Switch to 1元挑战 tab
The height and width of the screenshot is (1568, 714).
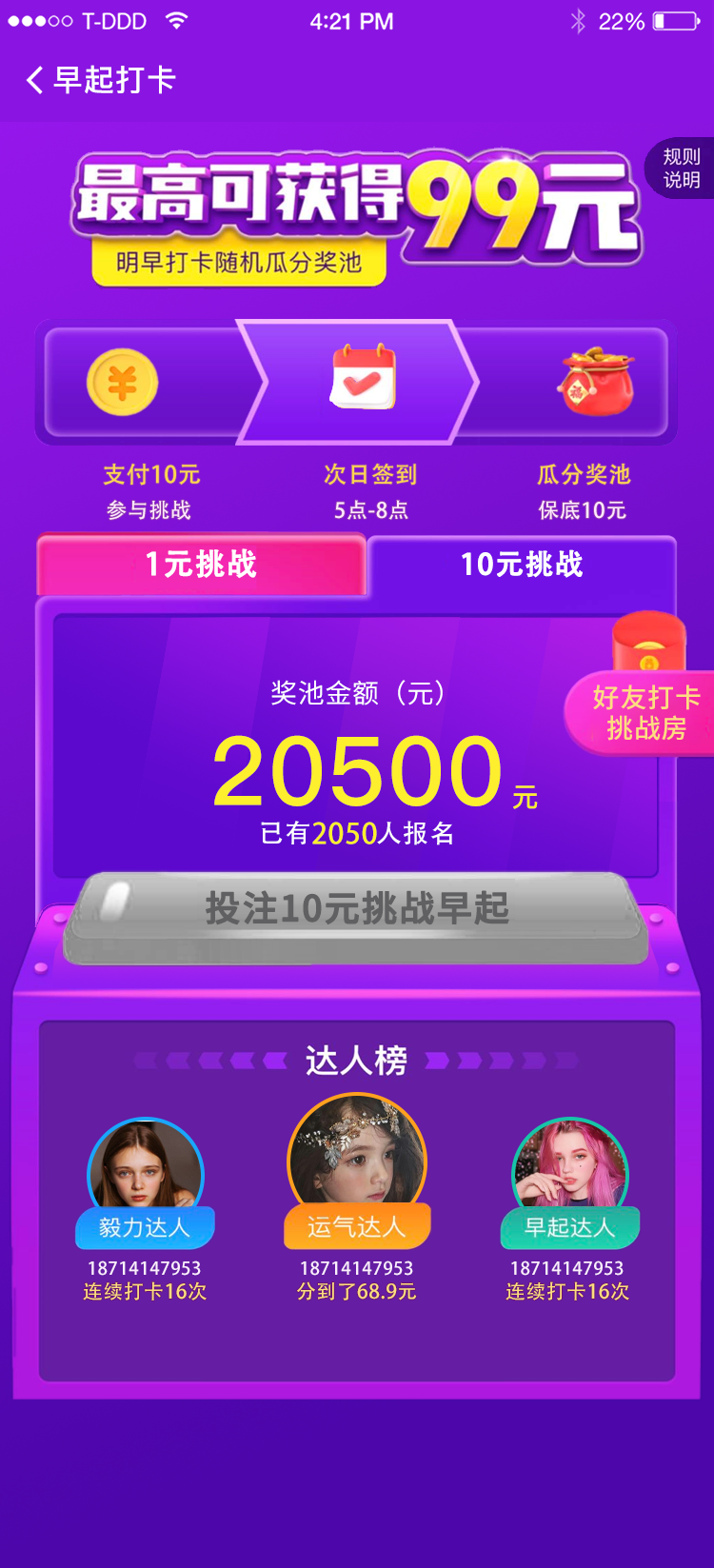point(201,565)
